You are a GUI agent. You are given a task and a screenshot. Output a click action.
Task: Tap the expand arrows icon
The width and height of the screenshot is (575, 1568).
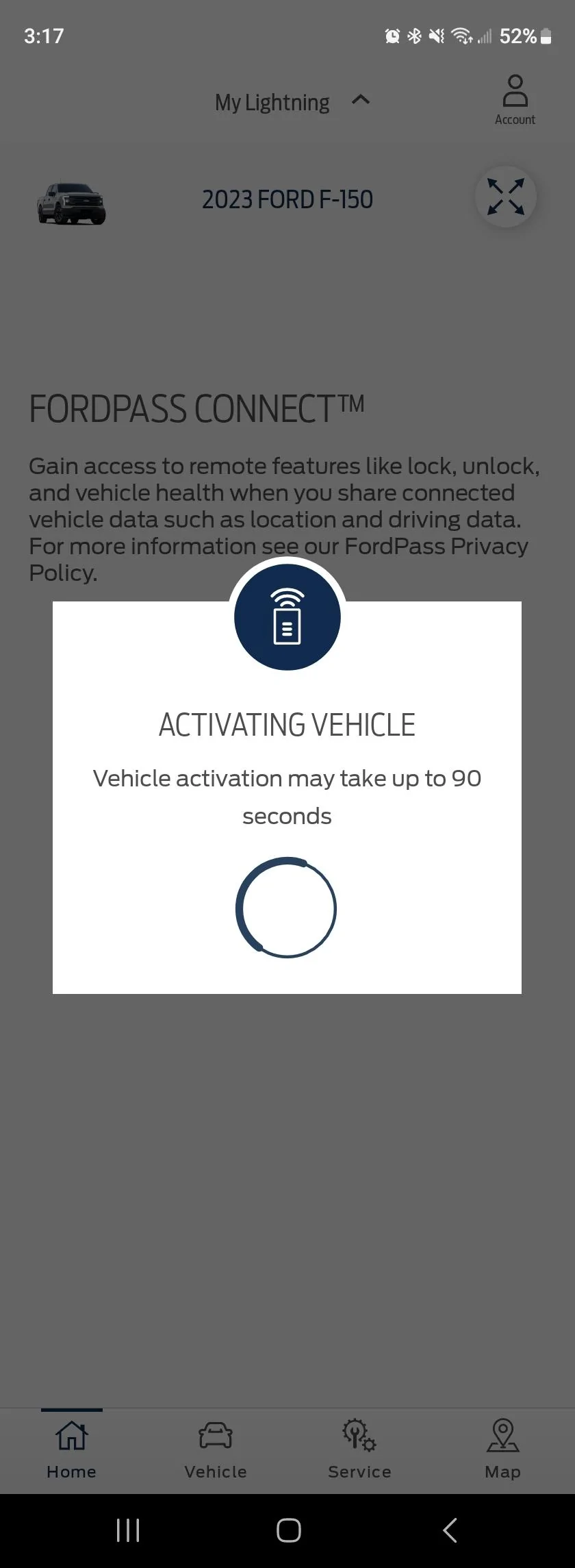505,197
